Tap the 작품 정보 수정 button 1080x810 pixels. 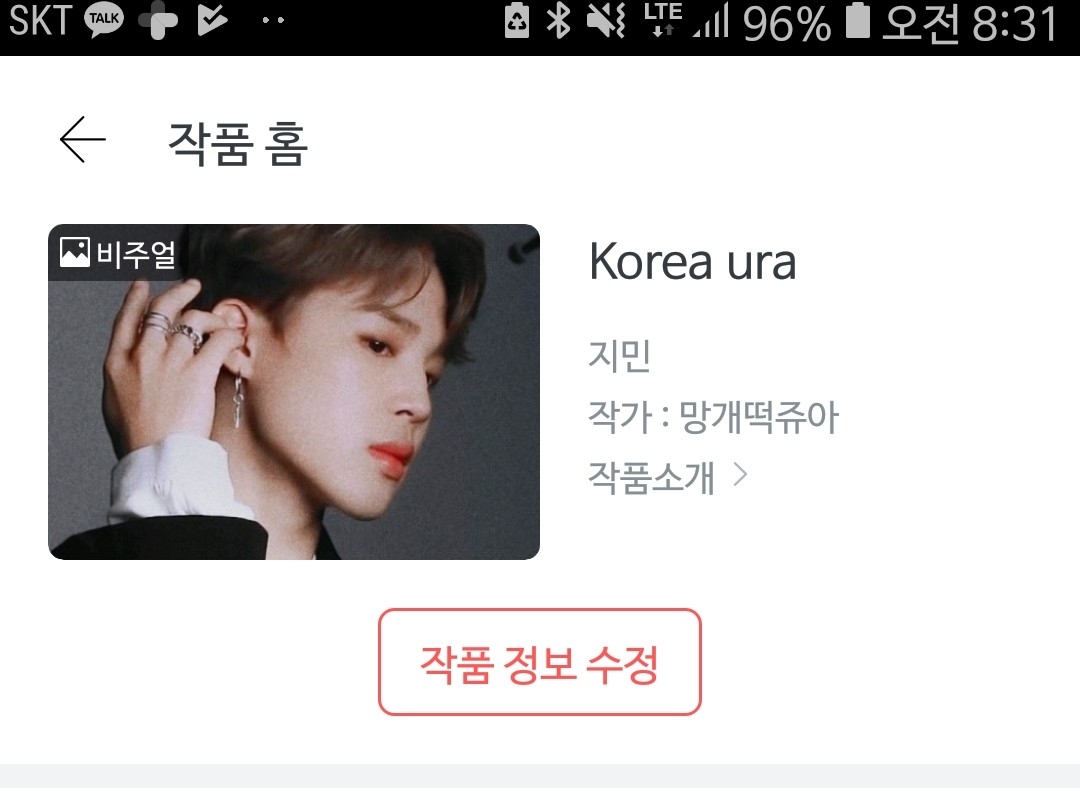(x=539, y=662)
